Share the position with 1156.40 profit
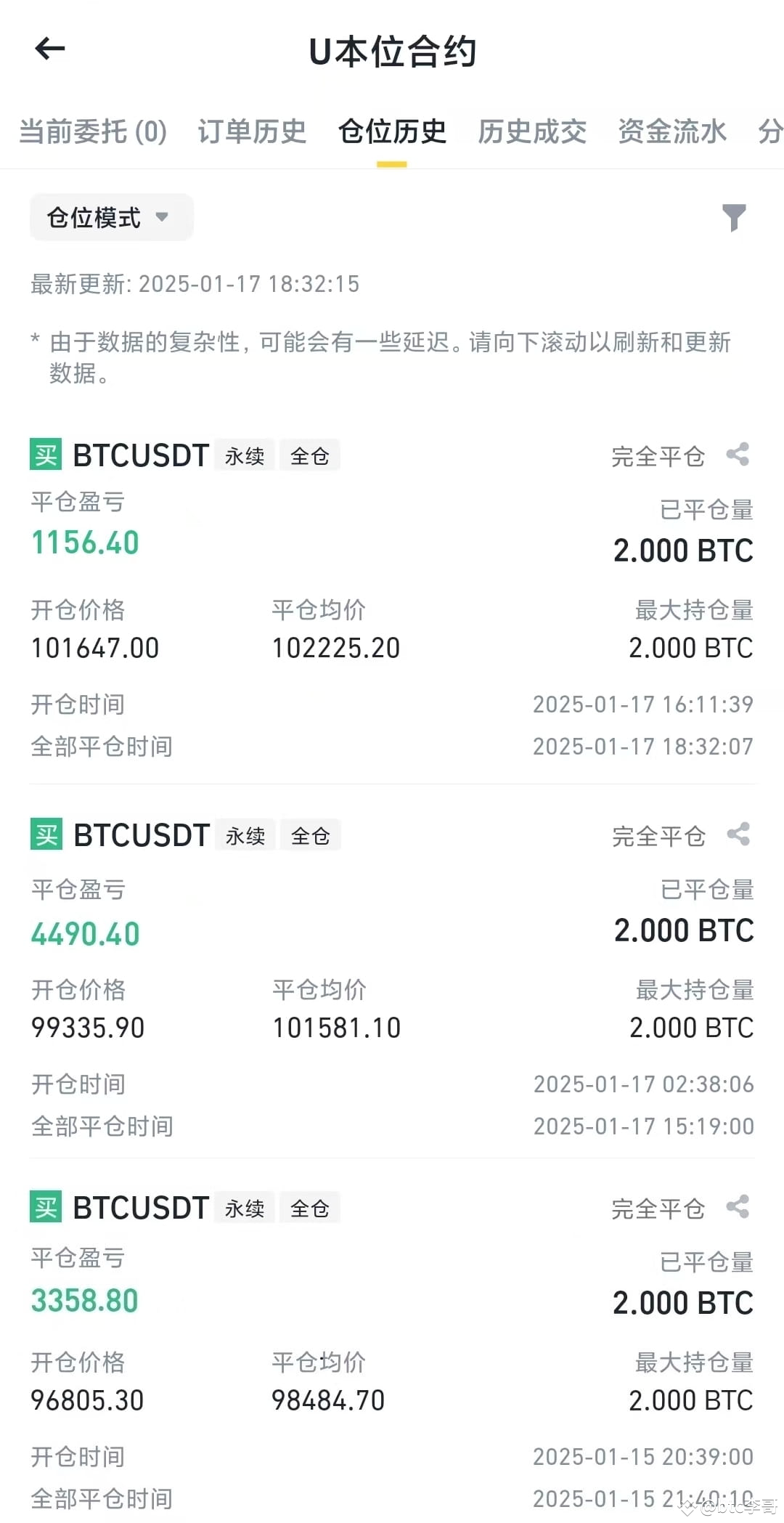Viewport: 784px width, 1523px height. click(x=738, y=455)
